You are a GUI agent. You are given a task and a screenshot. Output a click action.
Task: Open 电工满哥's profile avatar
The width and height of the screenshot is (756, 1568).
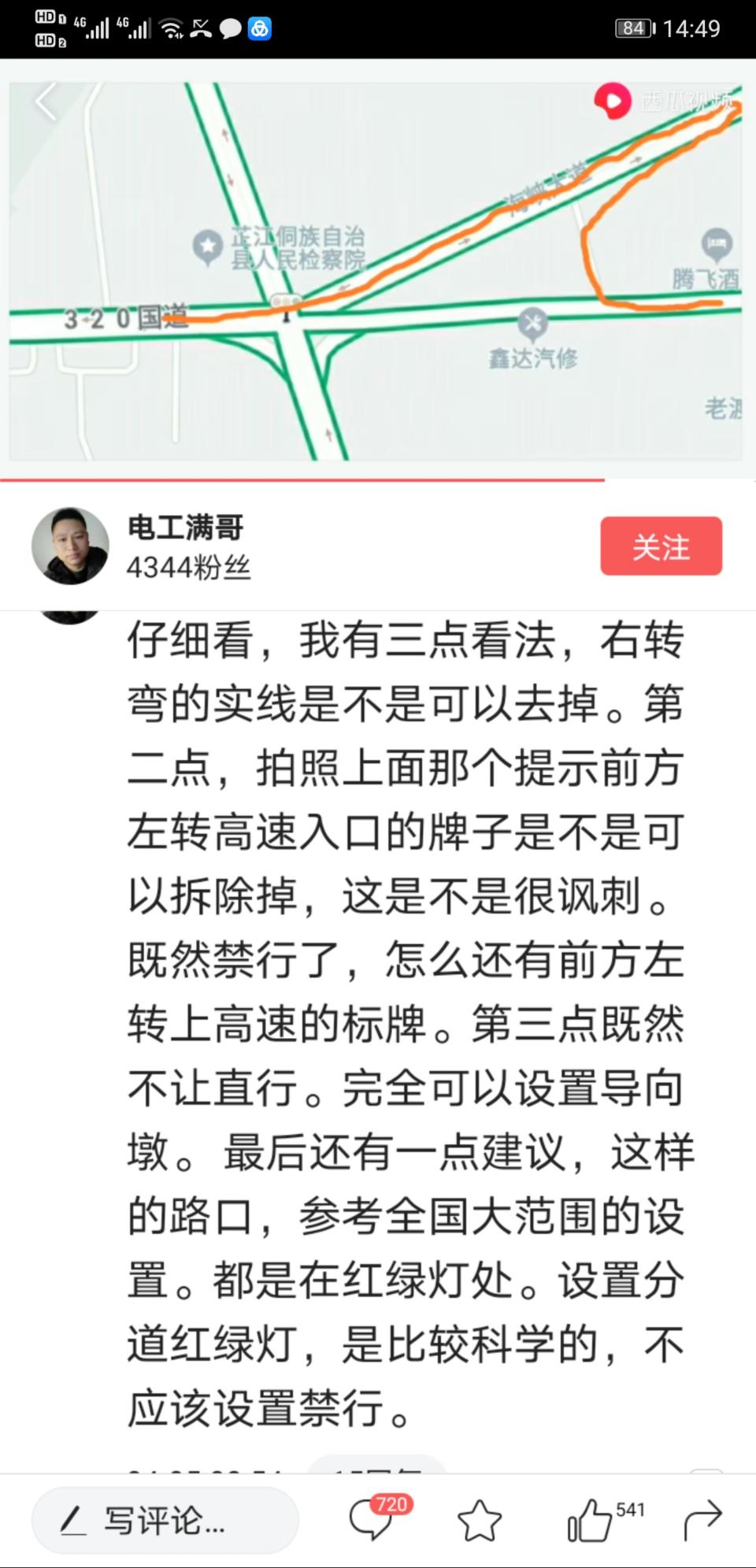coord(70,546)
